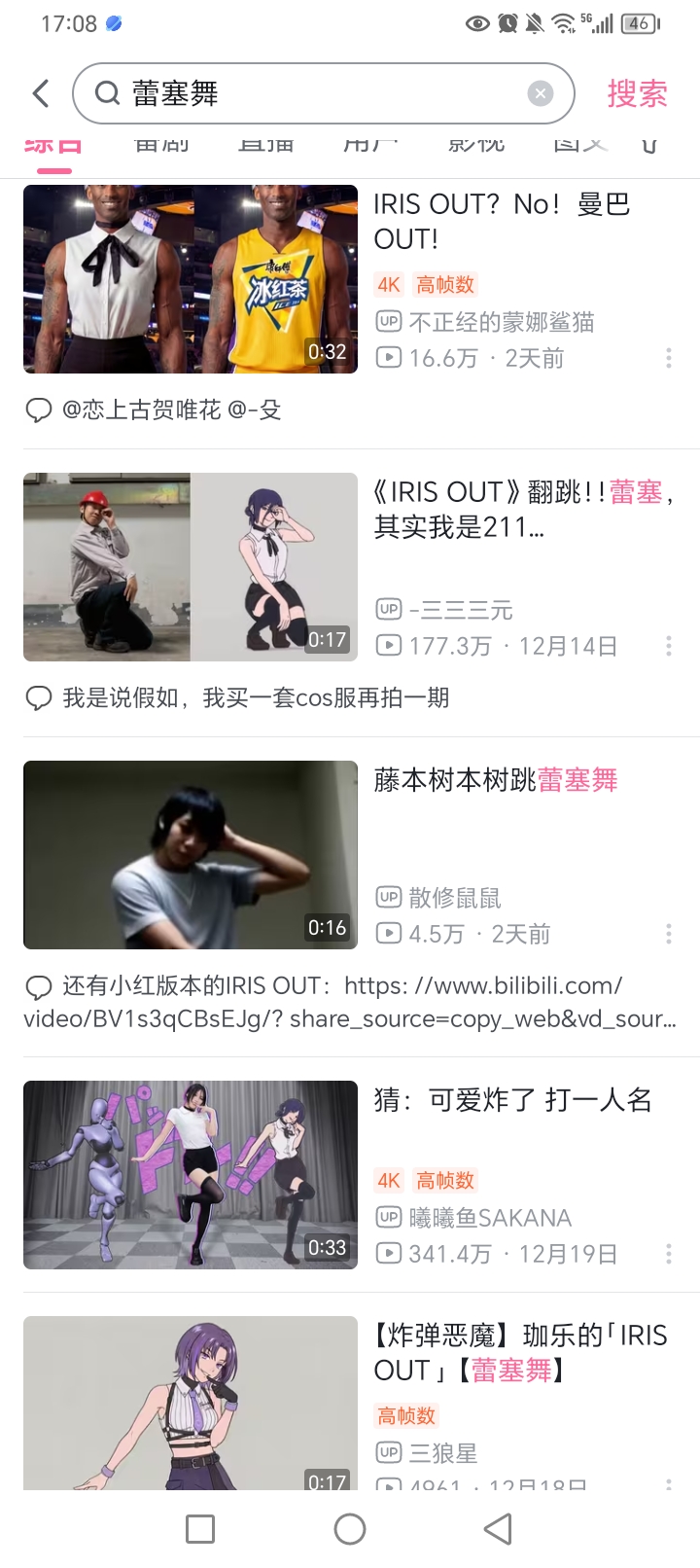Image resolution: width=700 pixels, height=1568 pixels.
Task: Open more options for the 散修鼠鼠 video
Action: (669, 934)
